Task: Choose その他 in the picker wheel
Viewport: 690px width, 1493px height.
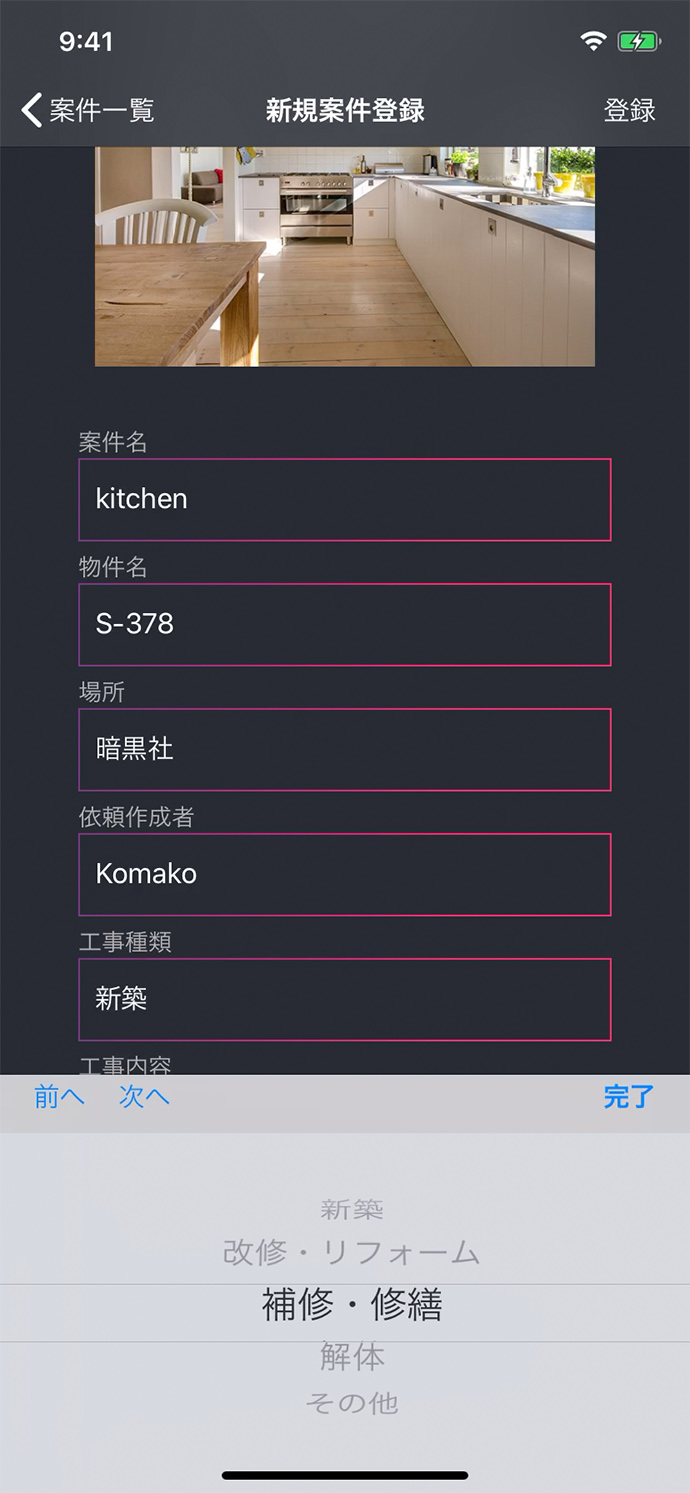Action: [x=351, y=1403]
